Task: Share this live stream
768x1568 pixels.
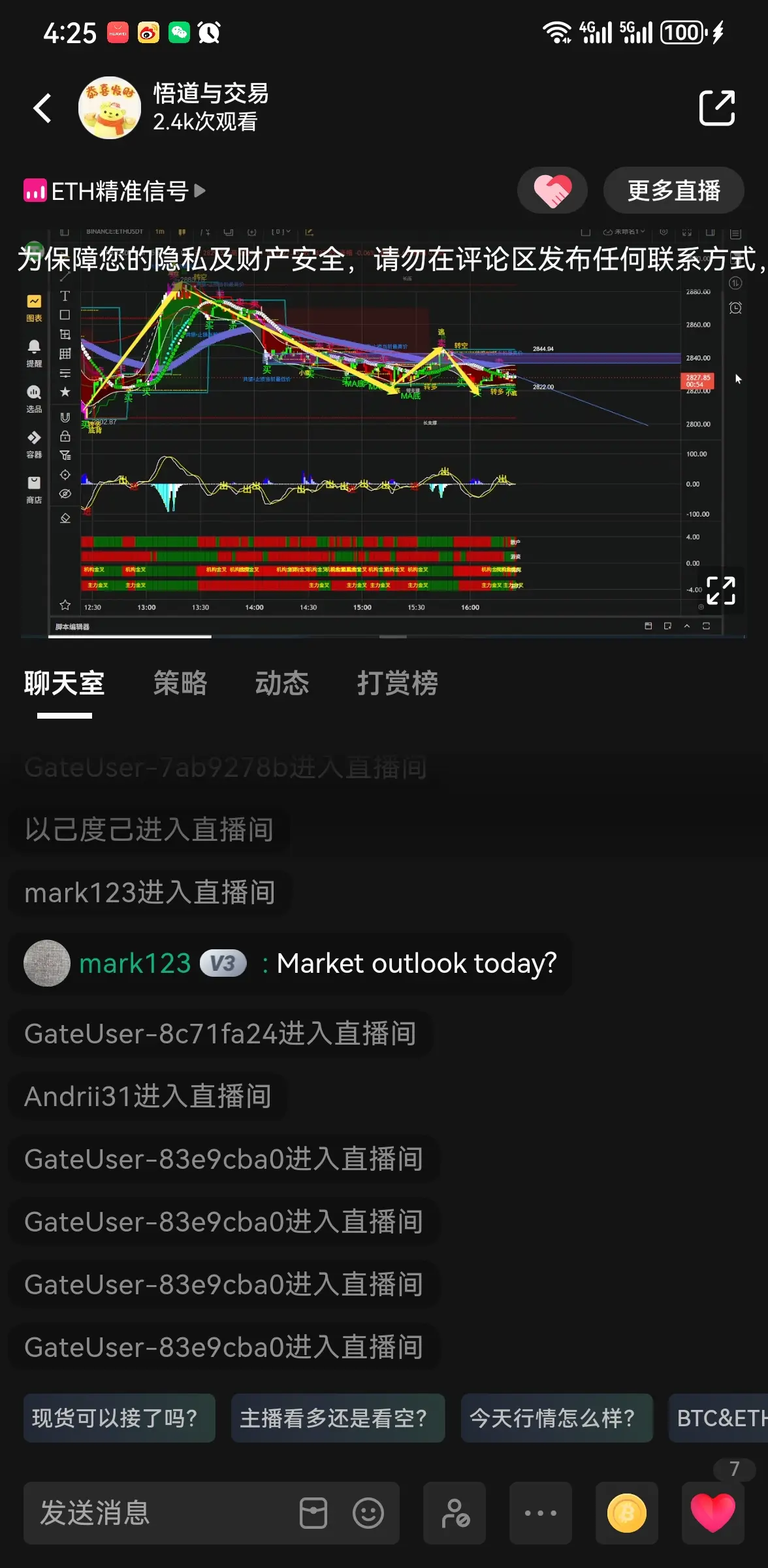Action: [x=716, y=108]
